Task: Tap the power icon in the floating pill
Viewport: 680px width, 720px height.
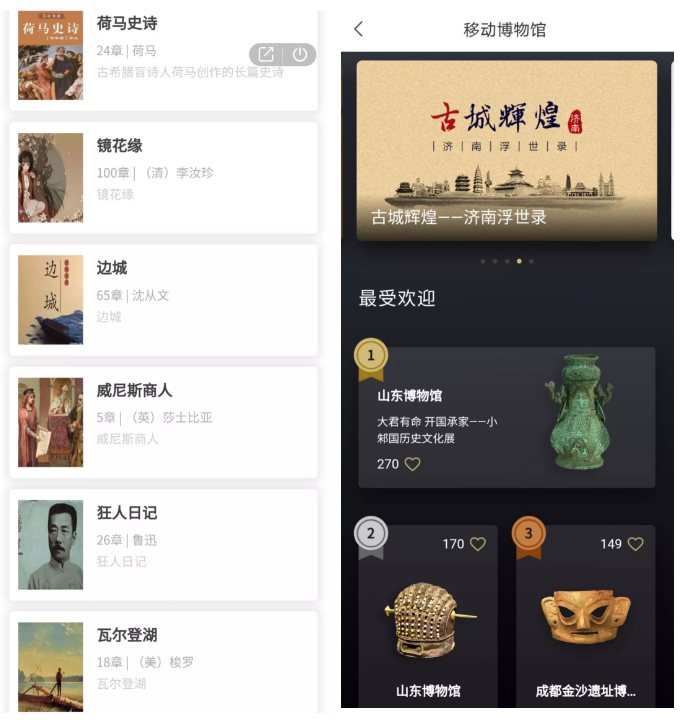Action: (300, 54)
